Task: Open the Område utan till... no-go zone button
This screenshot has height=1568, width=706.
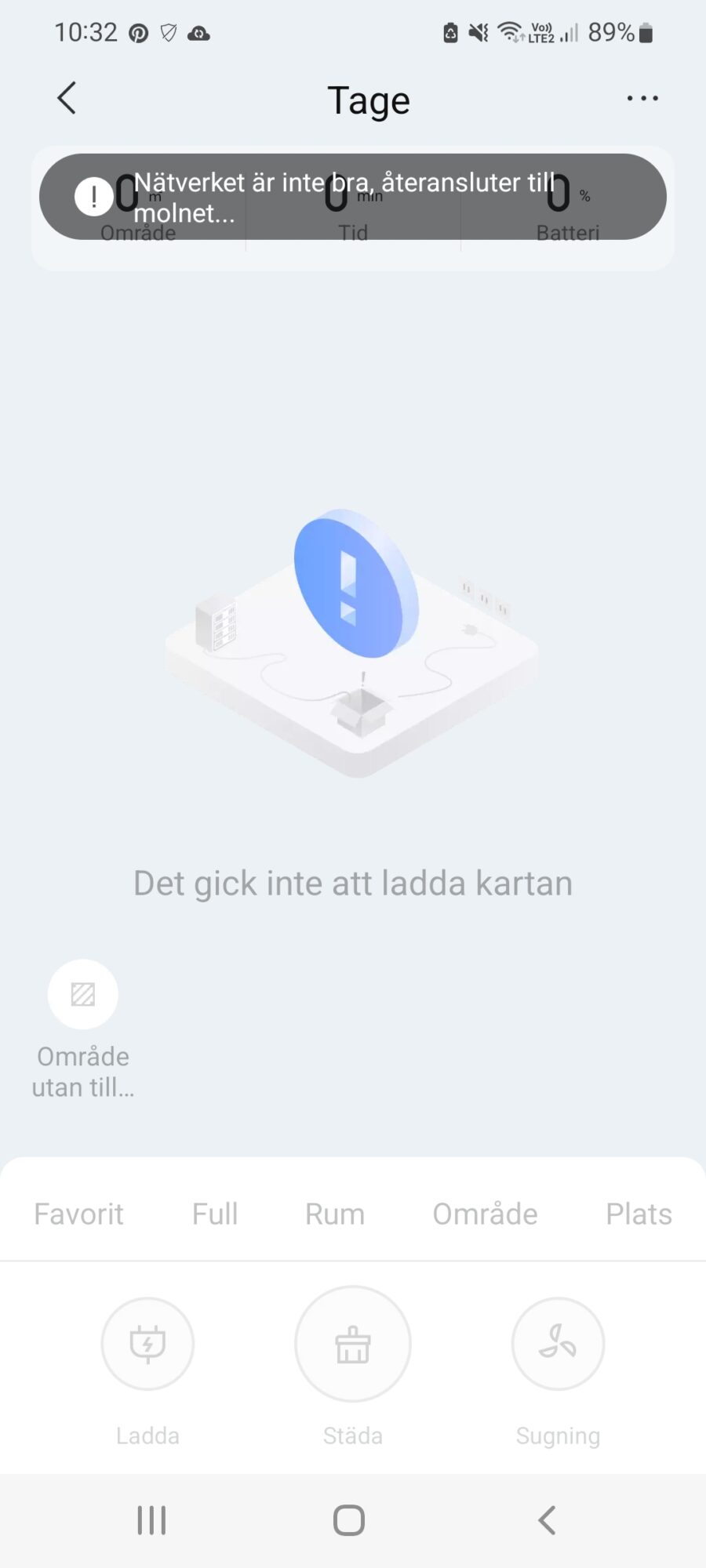Action: pyautogui.click(x=83, y=994)
